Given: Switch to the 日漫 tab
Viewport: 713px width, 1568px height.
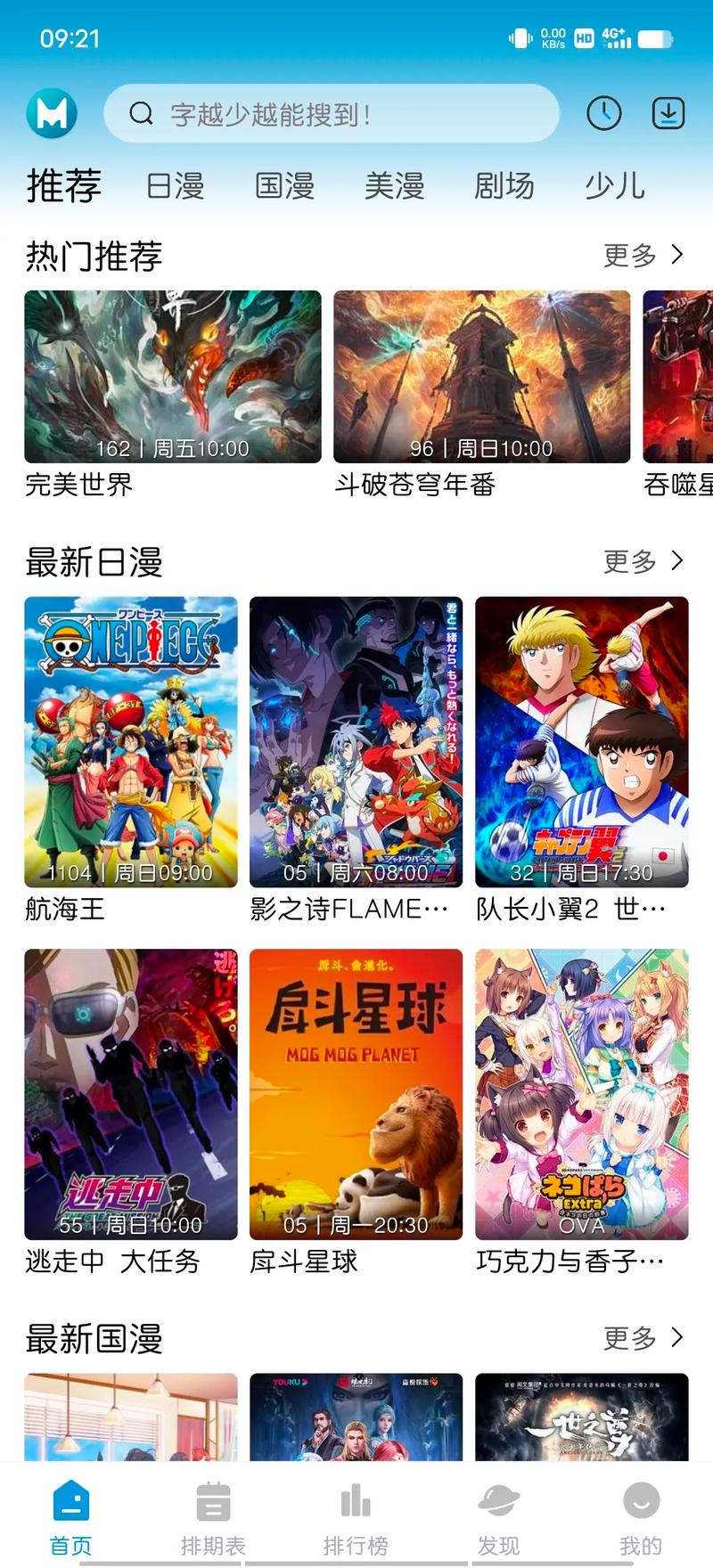Looking at the screenshot, I should 176,185.
